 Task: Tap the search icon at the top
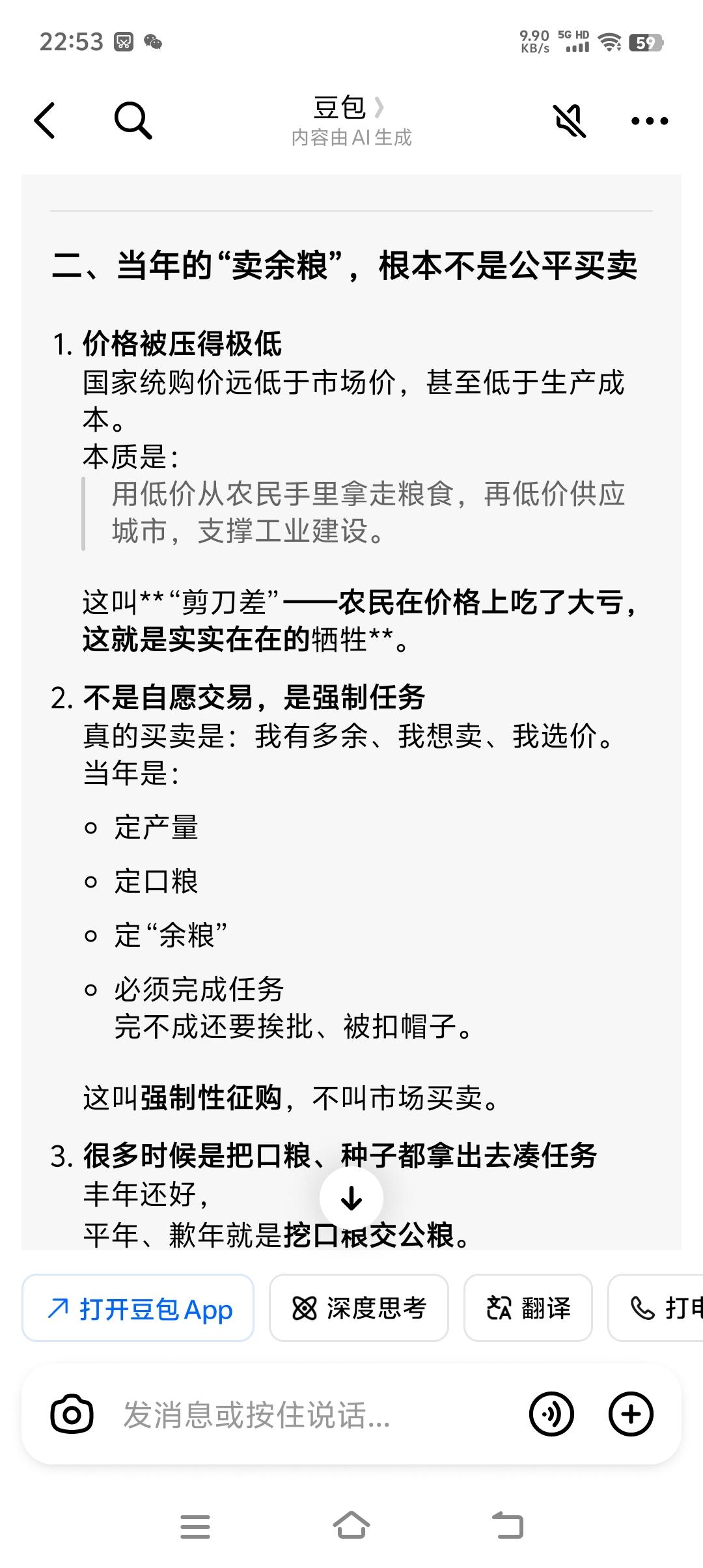(x=133, y=120)
